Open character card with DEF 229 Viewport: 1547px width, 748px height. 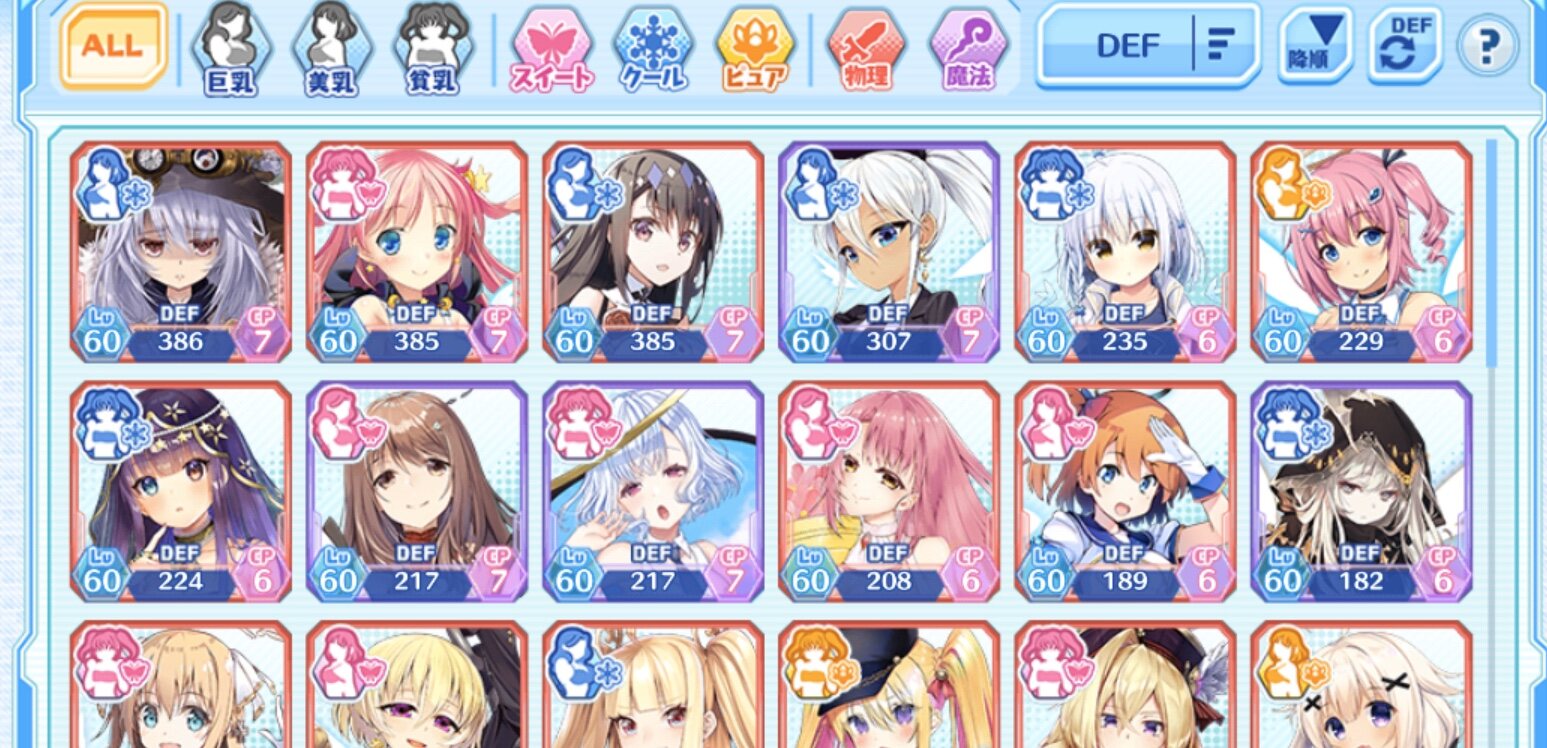[1360, 252]
